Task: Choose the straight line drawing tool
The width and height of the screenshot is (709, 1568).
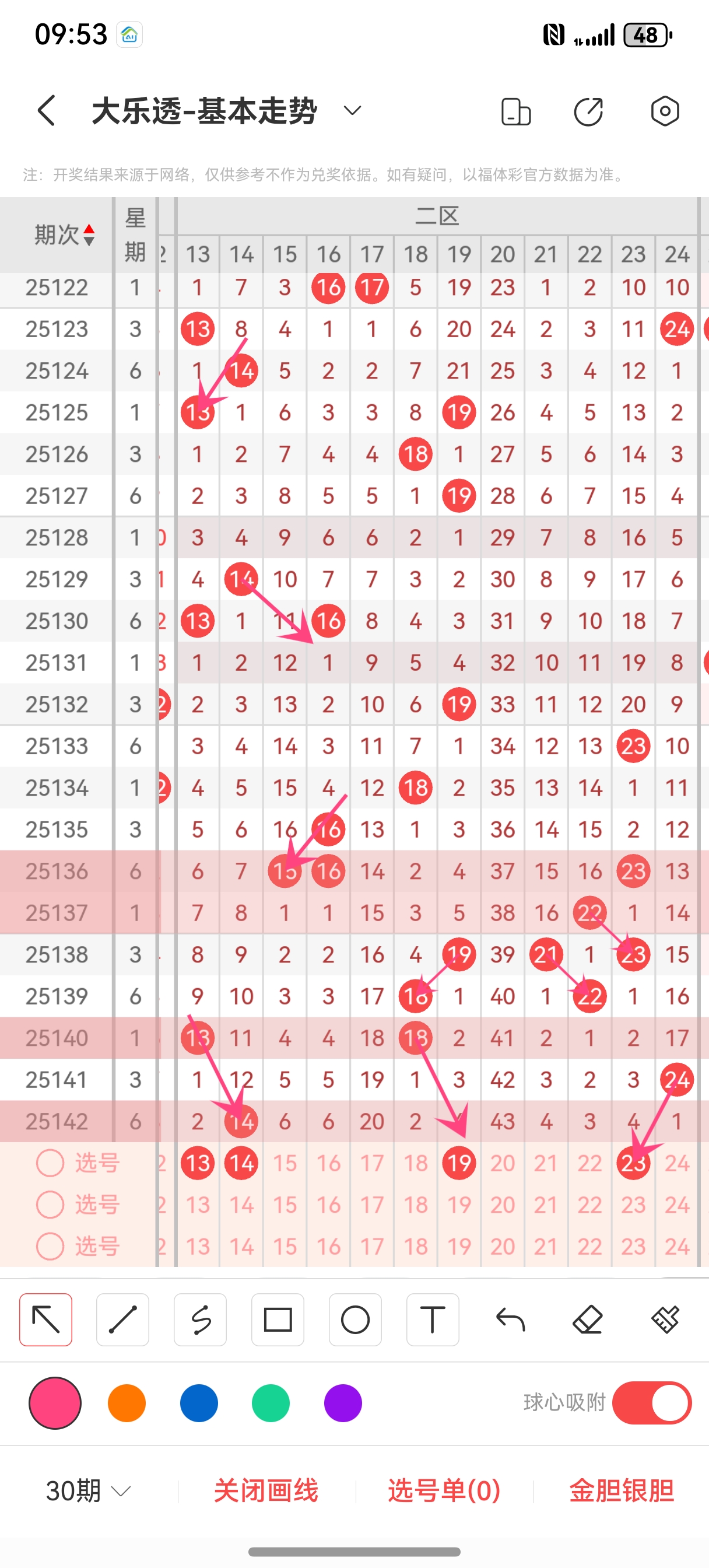Action: 123,1319
